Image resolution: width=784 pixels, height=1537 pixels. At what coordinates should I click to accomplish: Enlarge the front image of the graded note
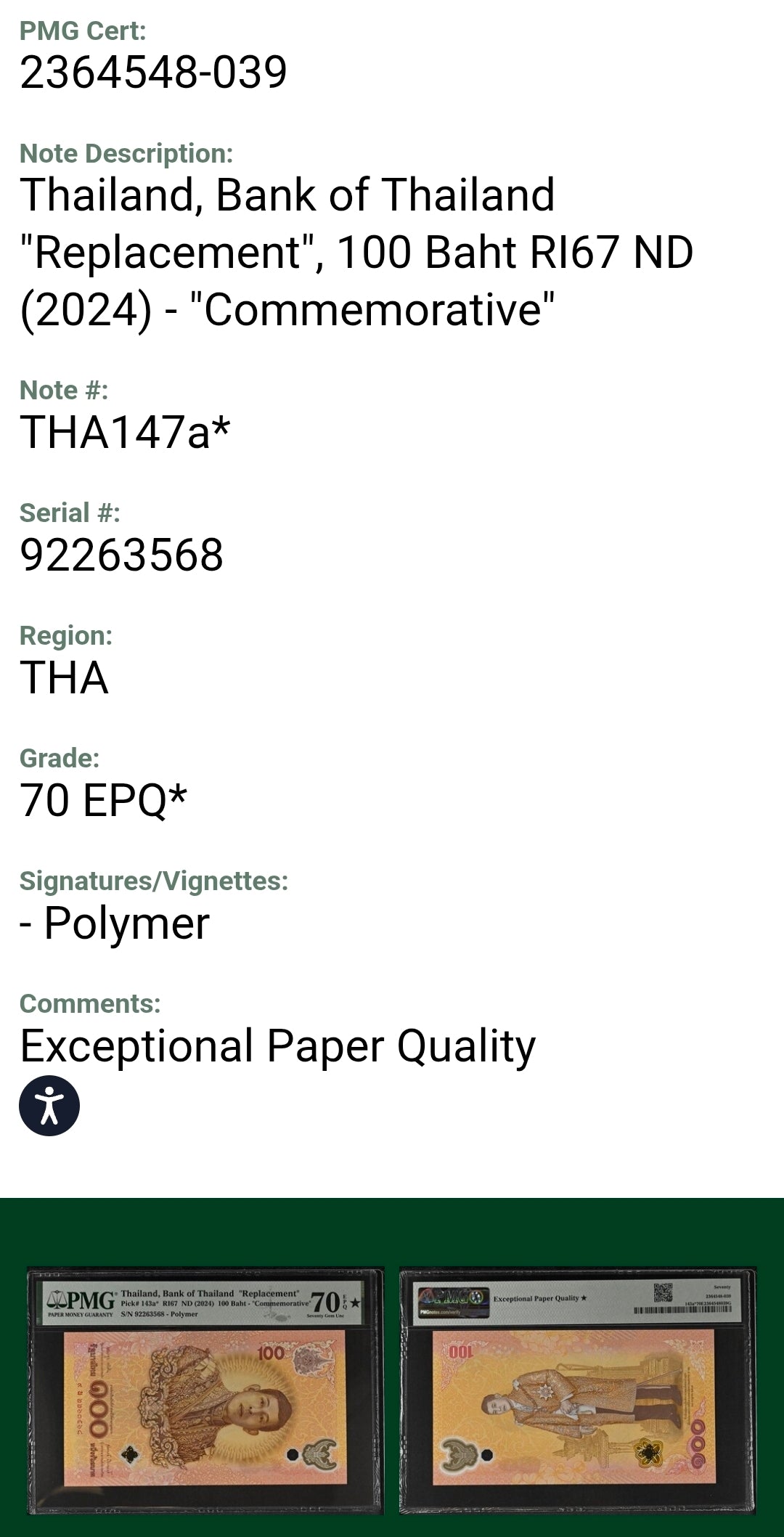click(x=205, y=1390)
